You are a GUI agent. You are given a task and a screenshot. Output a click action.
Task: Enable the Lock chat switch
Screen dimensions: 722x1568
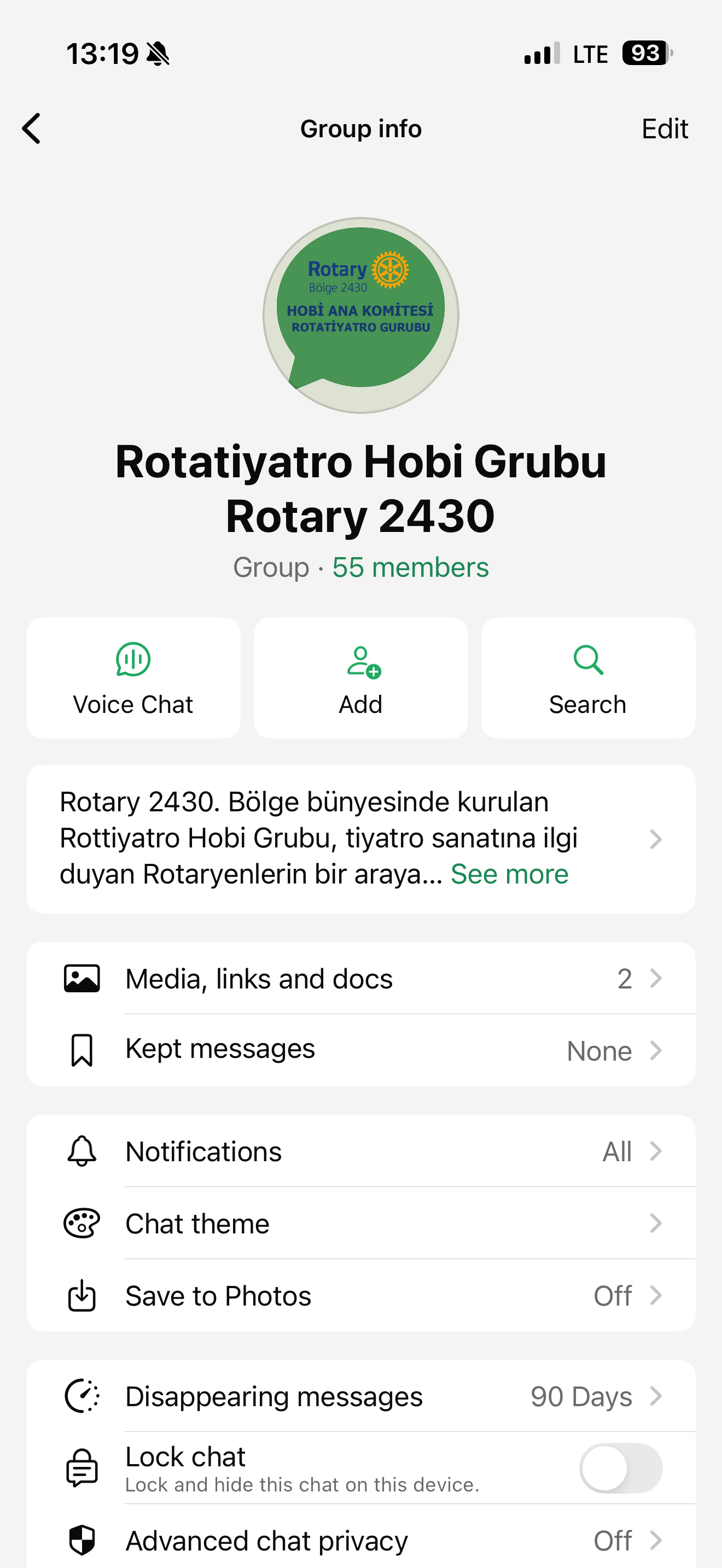[620, 1468]
